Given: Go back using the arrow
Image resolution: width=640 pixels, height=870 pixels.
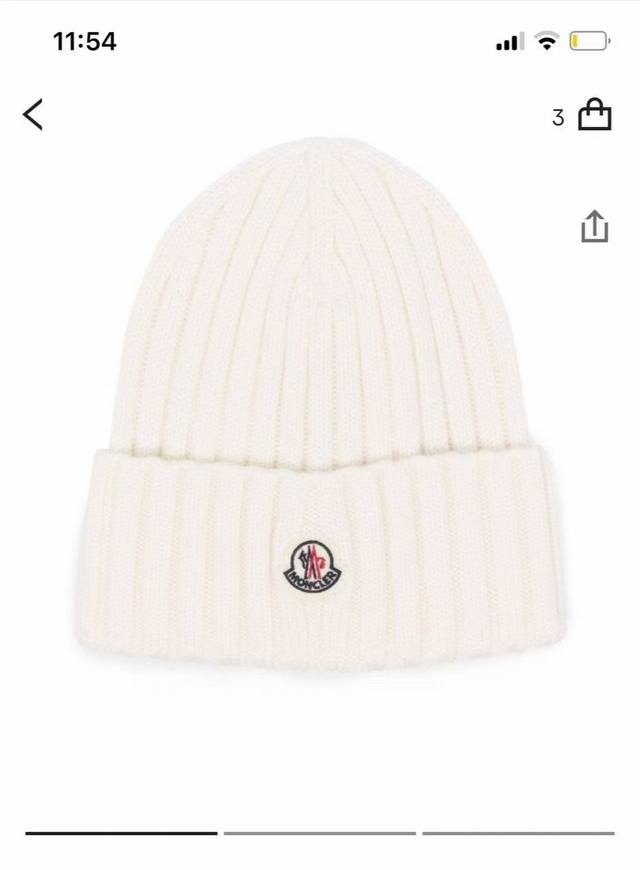Looking at the screenshot, I should click(x=33, y=115).
